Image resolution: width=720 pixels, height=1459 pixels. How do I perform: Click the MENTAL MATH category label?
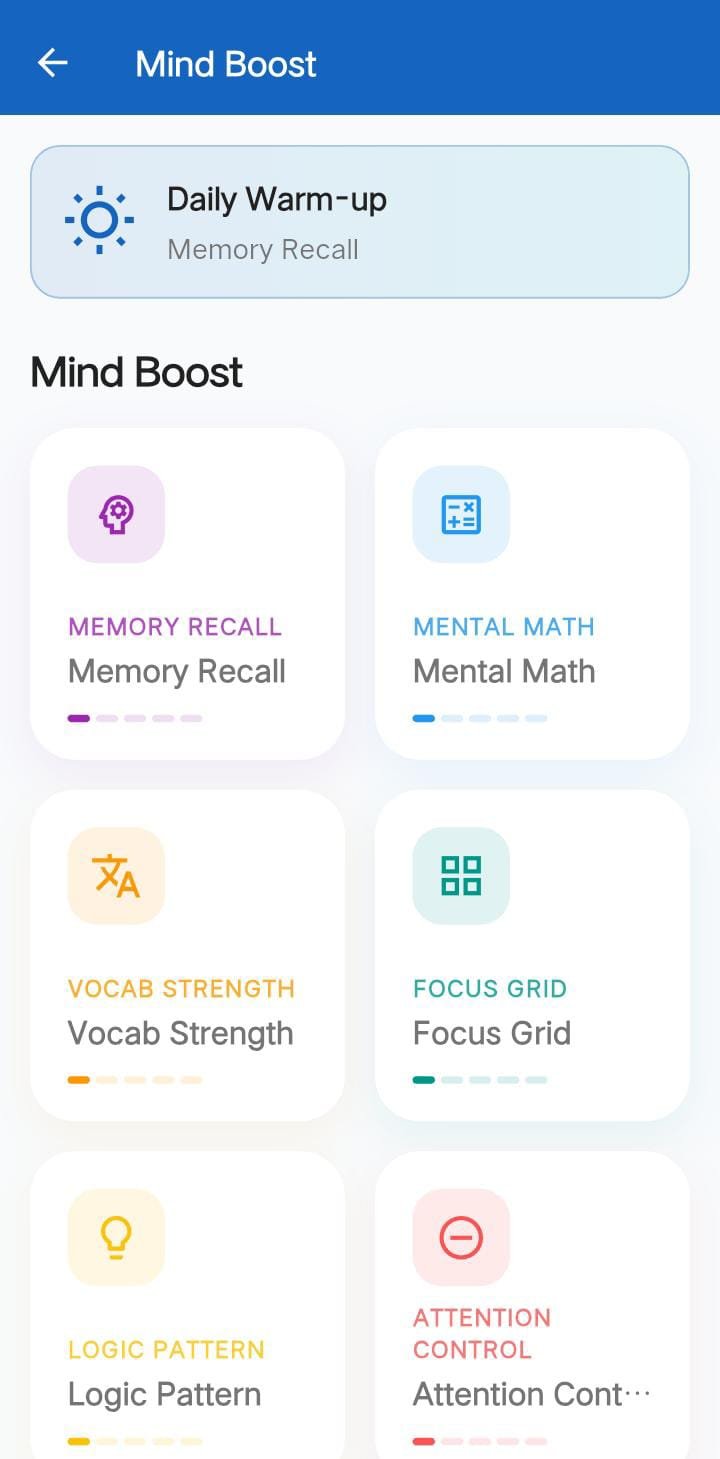pyautogui.click(x=504, y=626)
